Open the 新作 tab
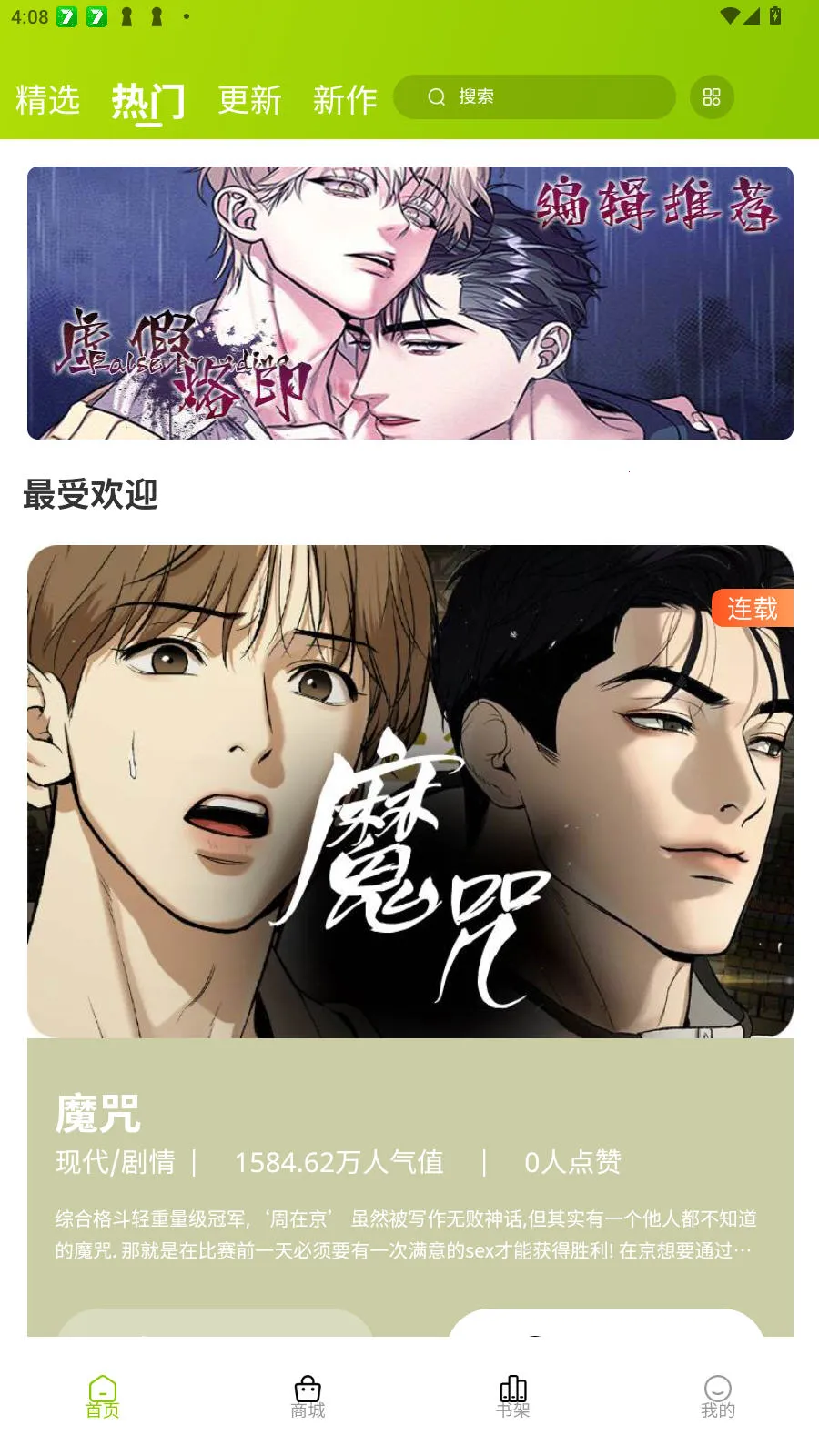819x1456 pixels. coord(345,99)
